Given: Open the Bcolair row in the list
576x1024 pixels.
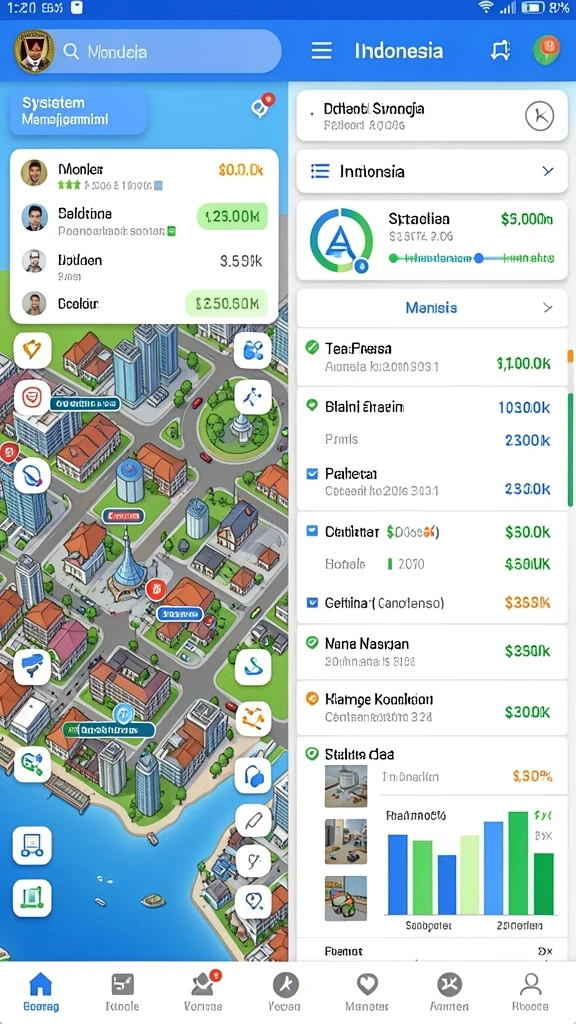Looking at the screenshot, I should pyautogui.click(x=144, y=303).
